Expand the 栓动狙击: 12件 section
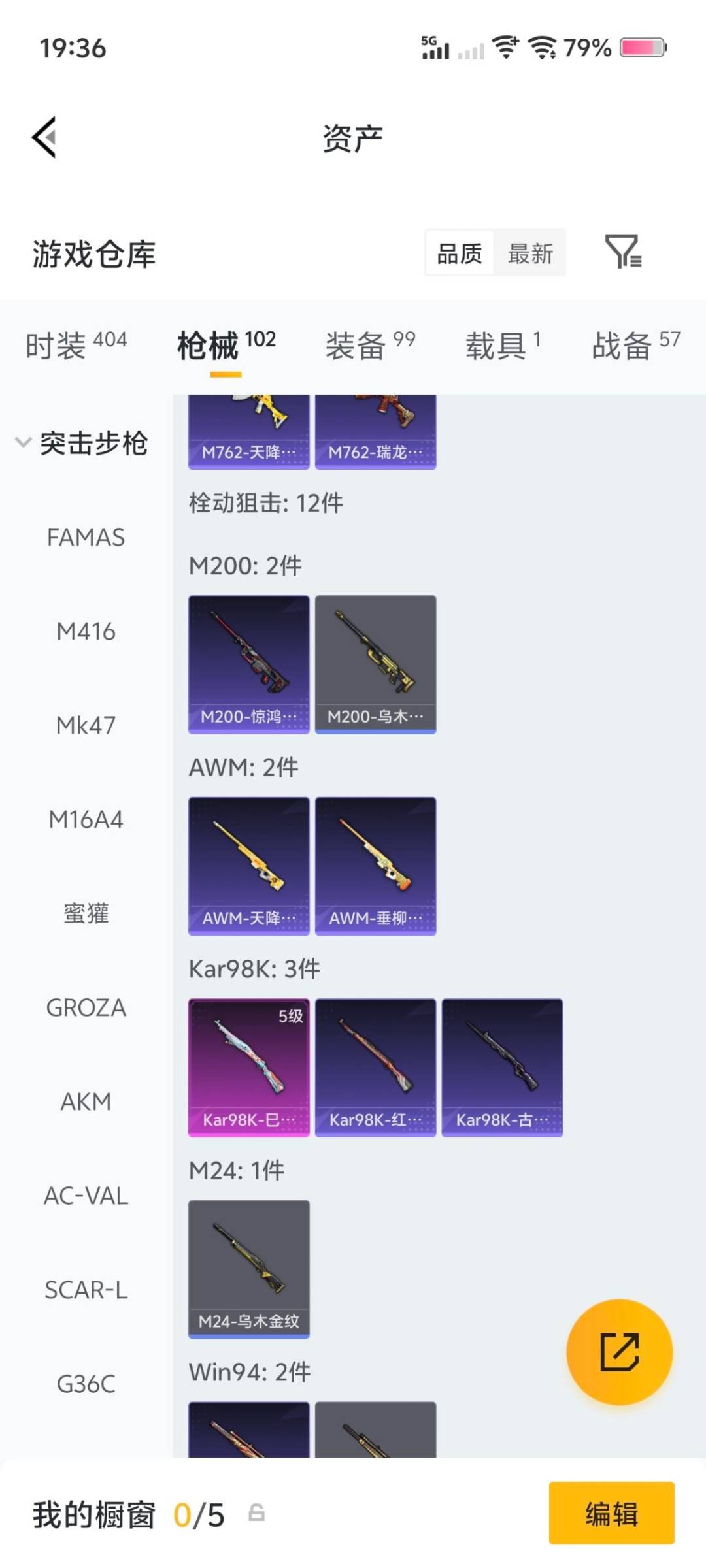The width and height of the screenshot is (706, 1568). pos(265,503)
